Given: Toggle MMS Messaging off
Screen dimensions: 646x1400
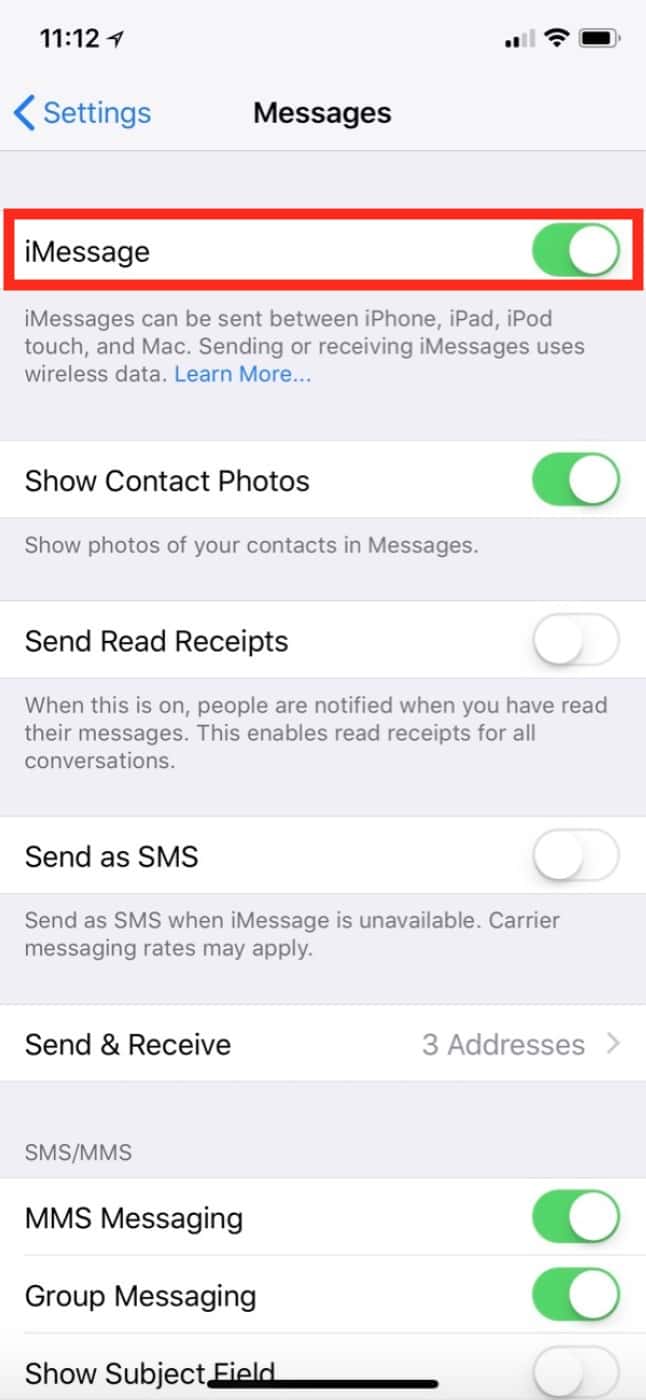Looking at the screenshot, I should [x=575, y=1217].
